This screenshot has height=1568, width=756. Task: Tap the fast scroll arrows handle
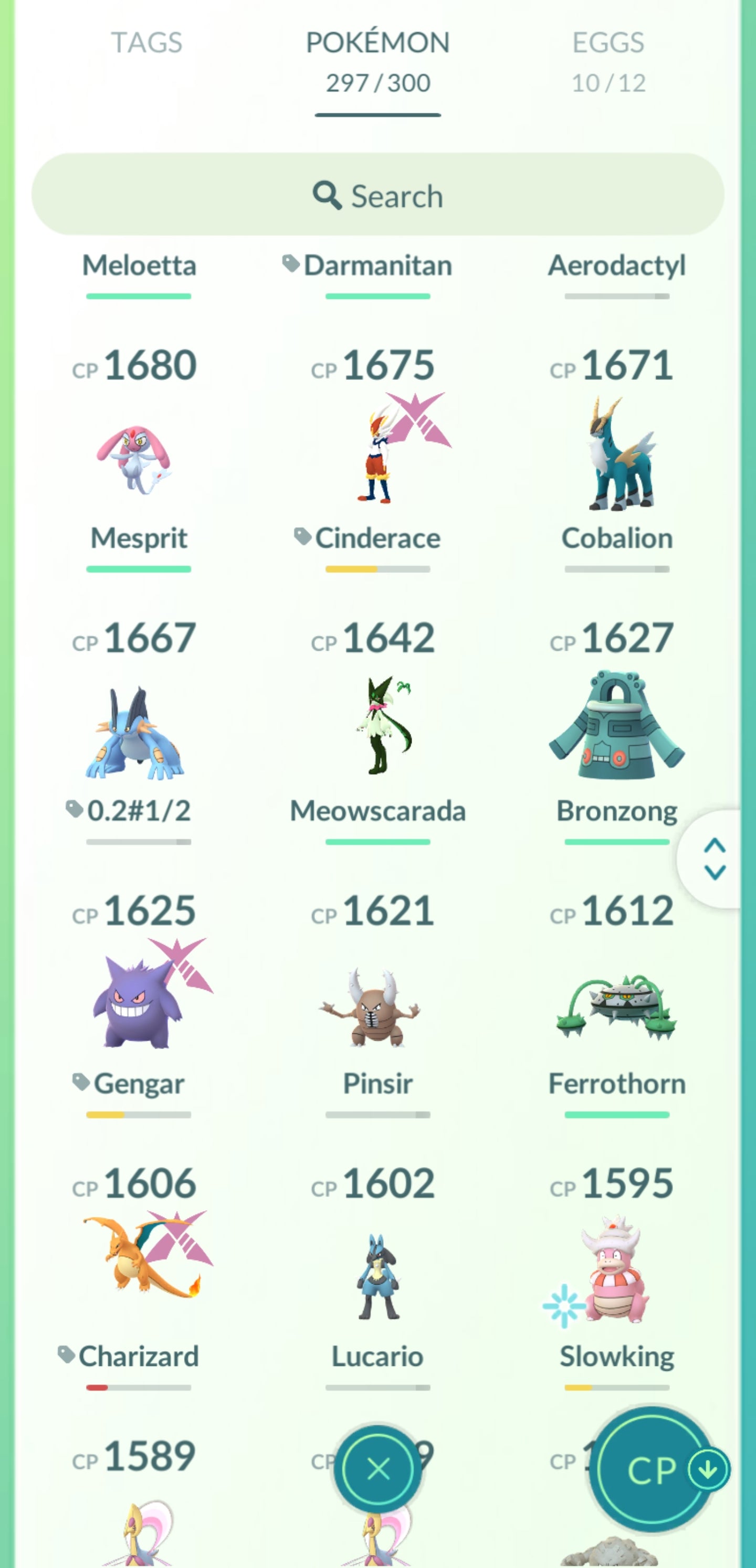pos(714,859)
